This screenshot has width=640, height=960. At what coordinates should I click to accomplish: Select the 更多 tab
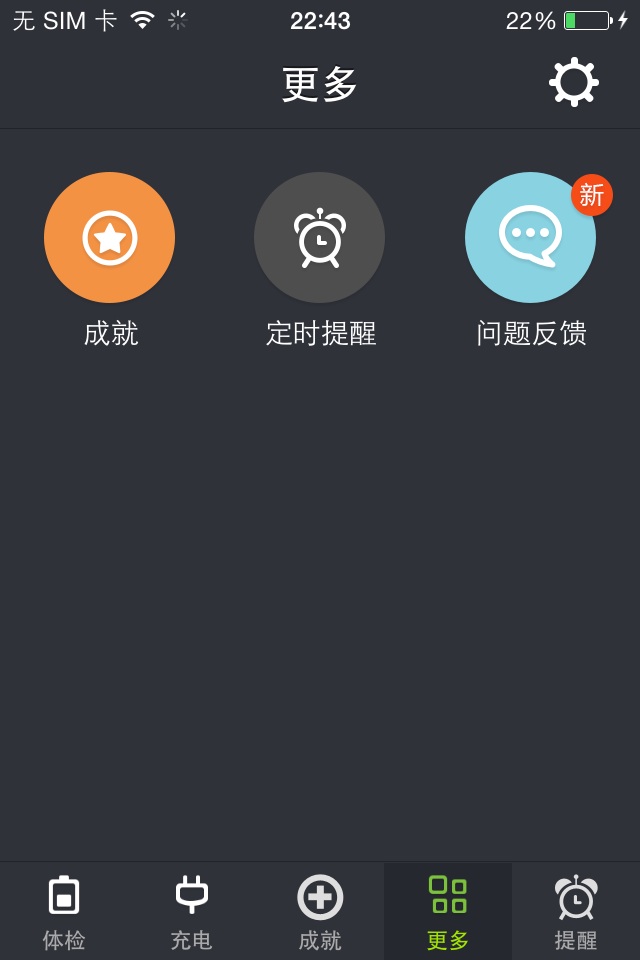tap(448, 912)
